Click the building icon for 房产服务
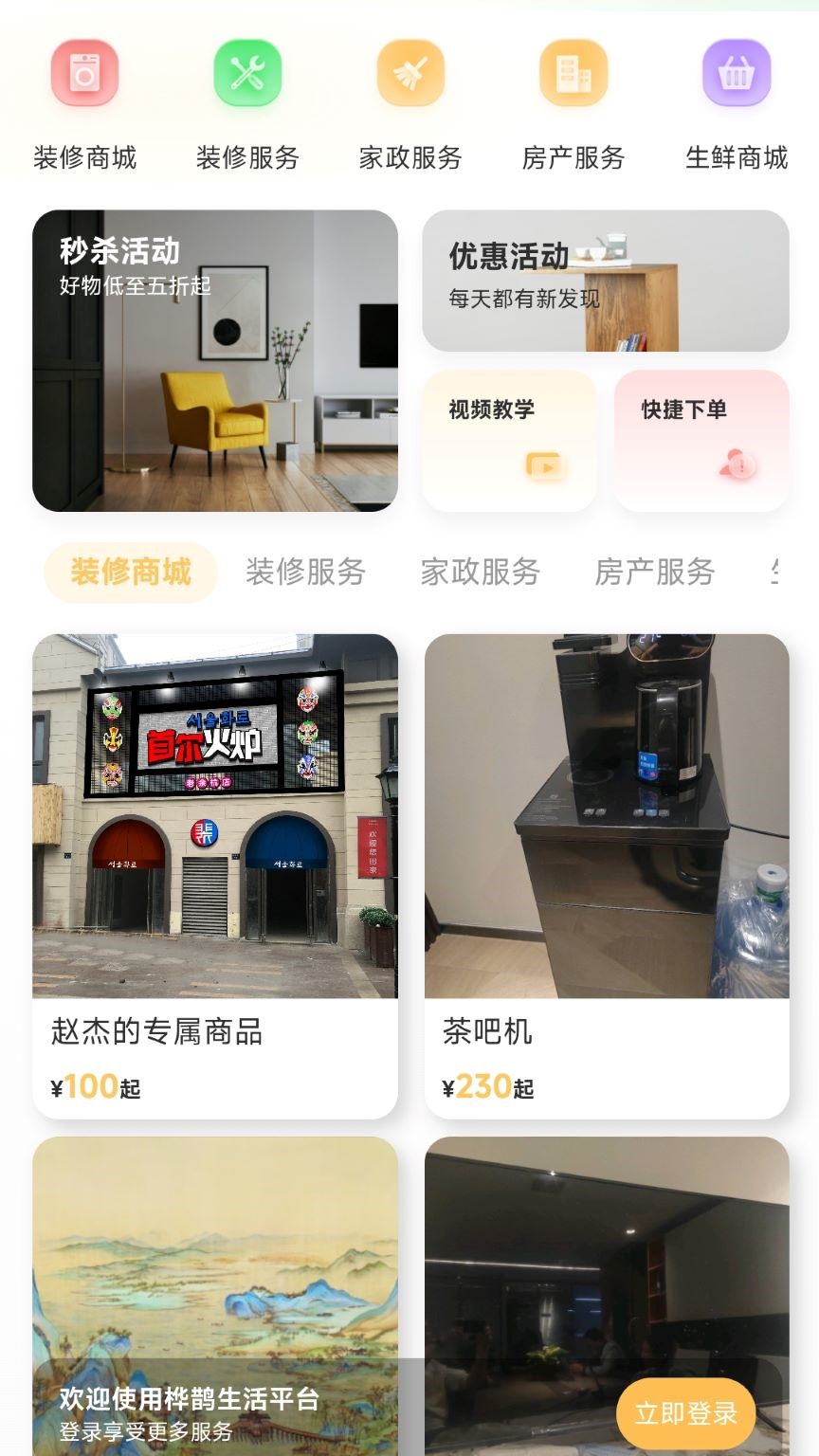The width and height of the screenshot is (819, 1456). click(573, 74)
